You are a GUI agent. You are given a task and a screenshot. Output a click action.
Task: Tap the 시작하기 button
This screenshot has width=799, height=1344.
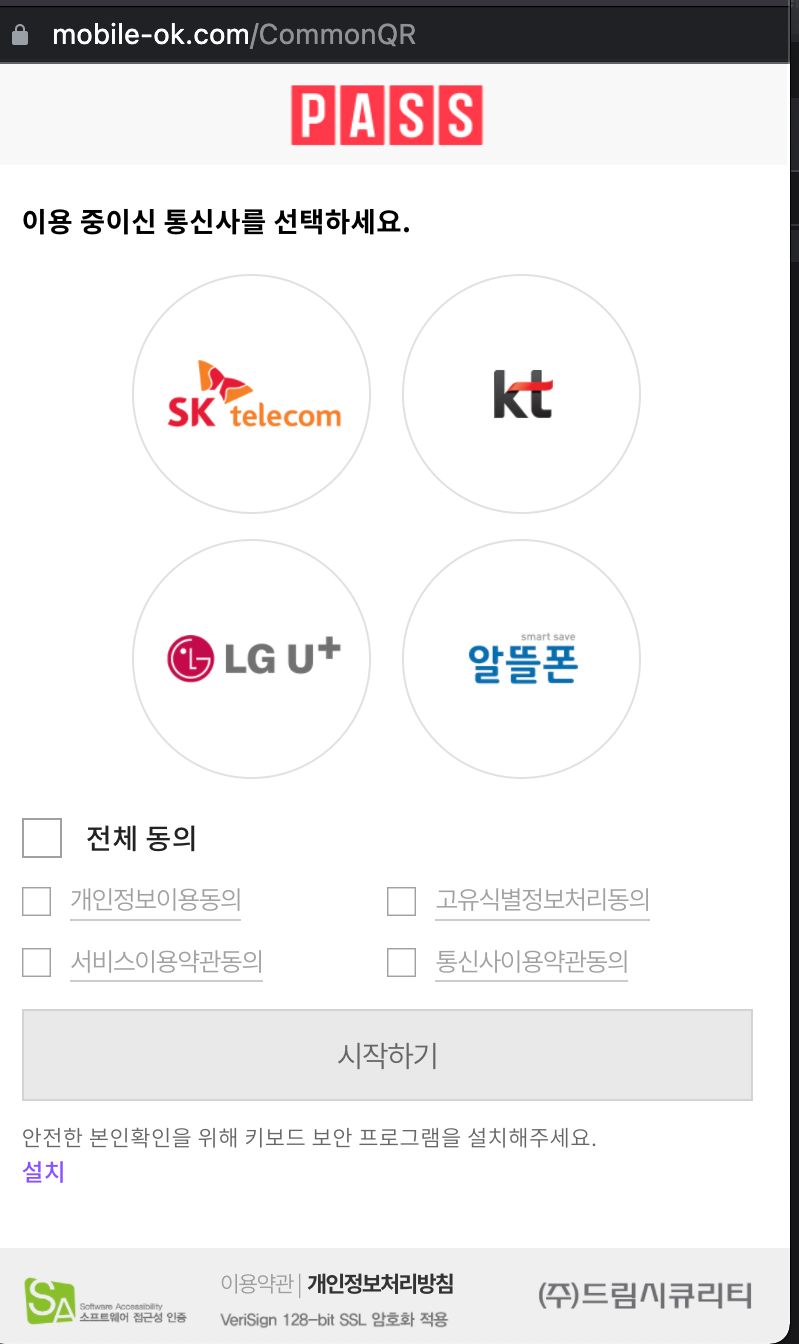pyautogui.click(x=387, y=1055)
